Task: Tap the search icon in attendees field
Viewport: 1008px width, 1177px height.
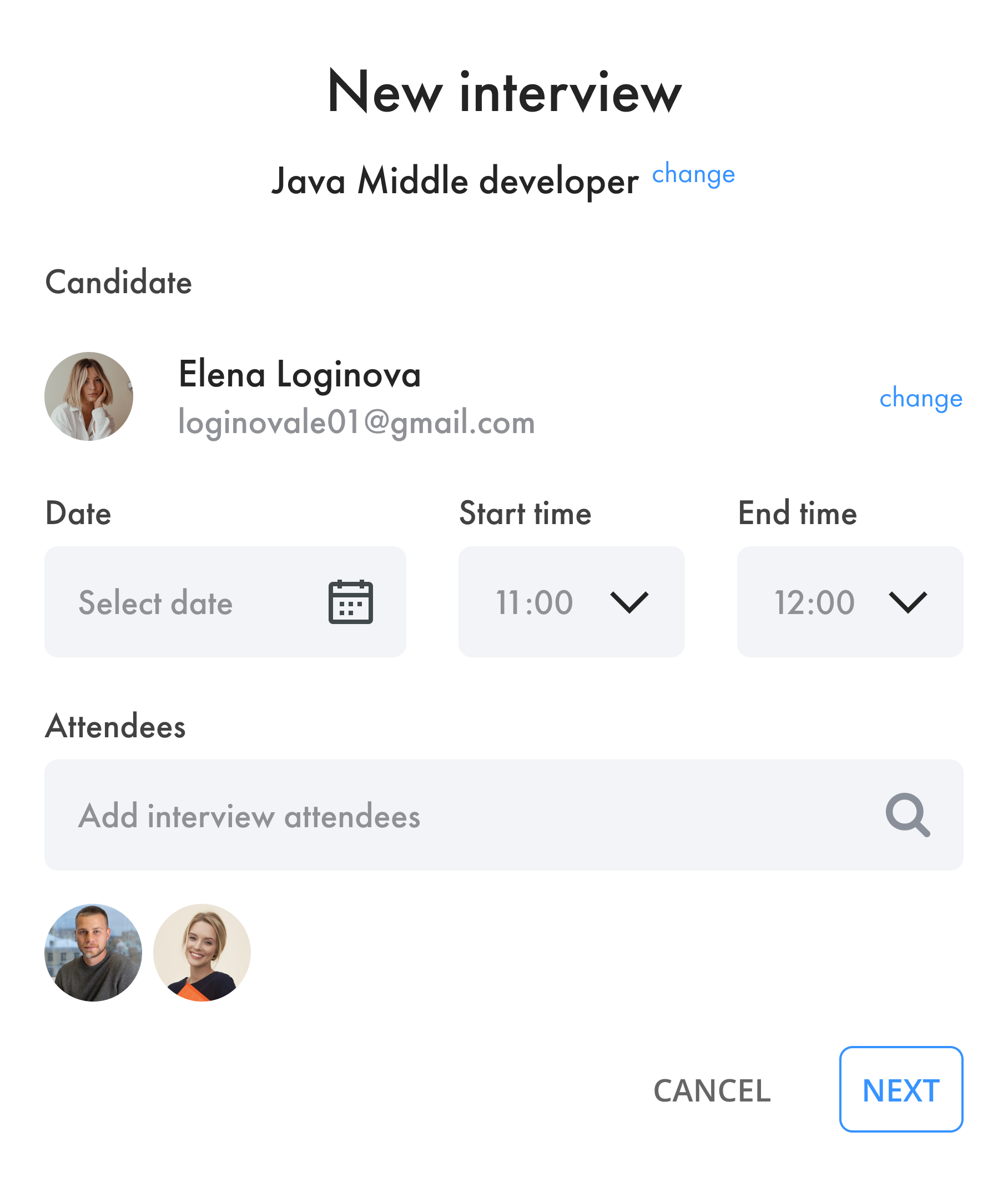Action: (x=907, y=816)
